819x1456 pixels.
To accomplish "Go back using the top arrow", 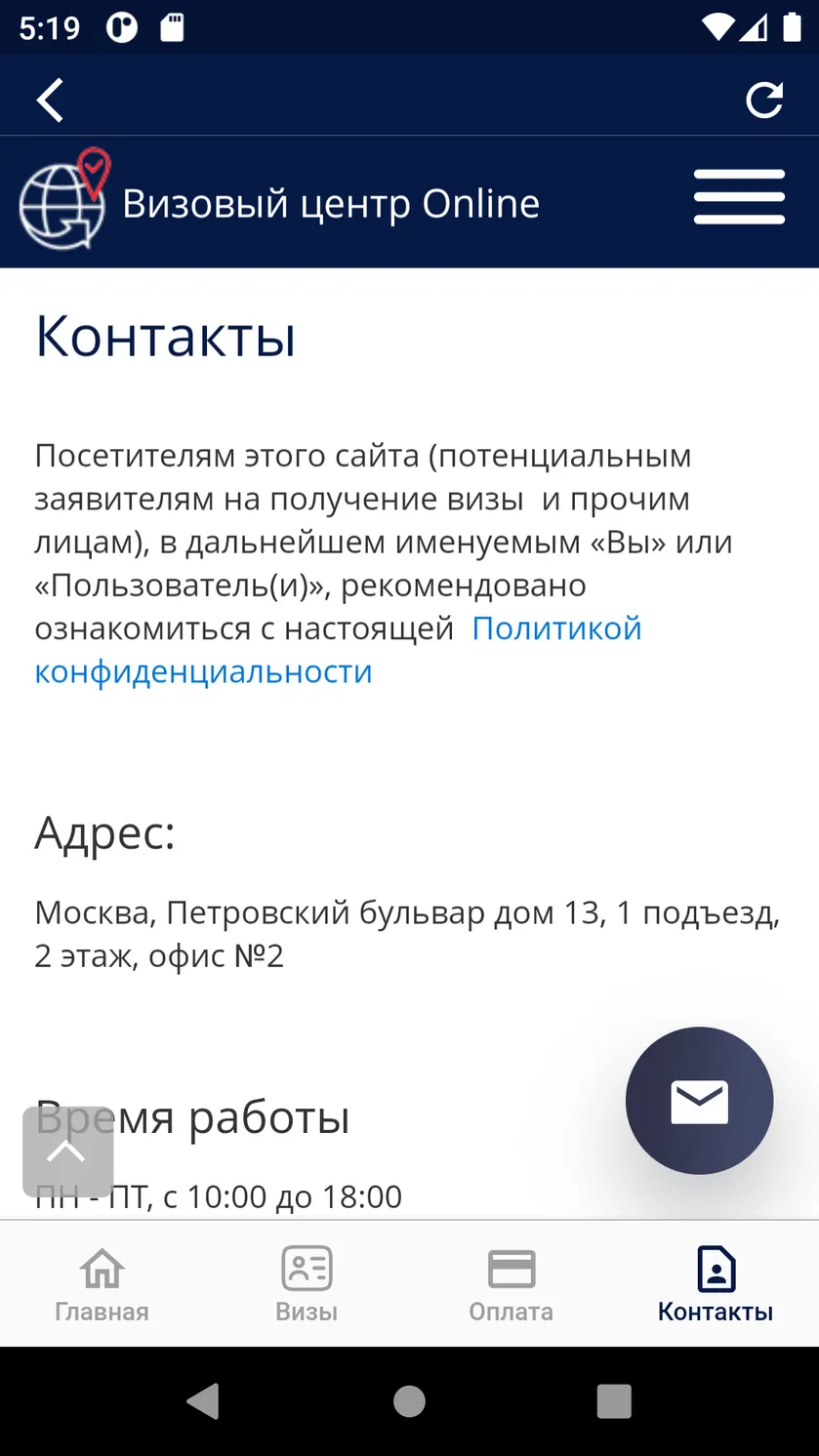I will point(50,100).
